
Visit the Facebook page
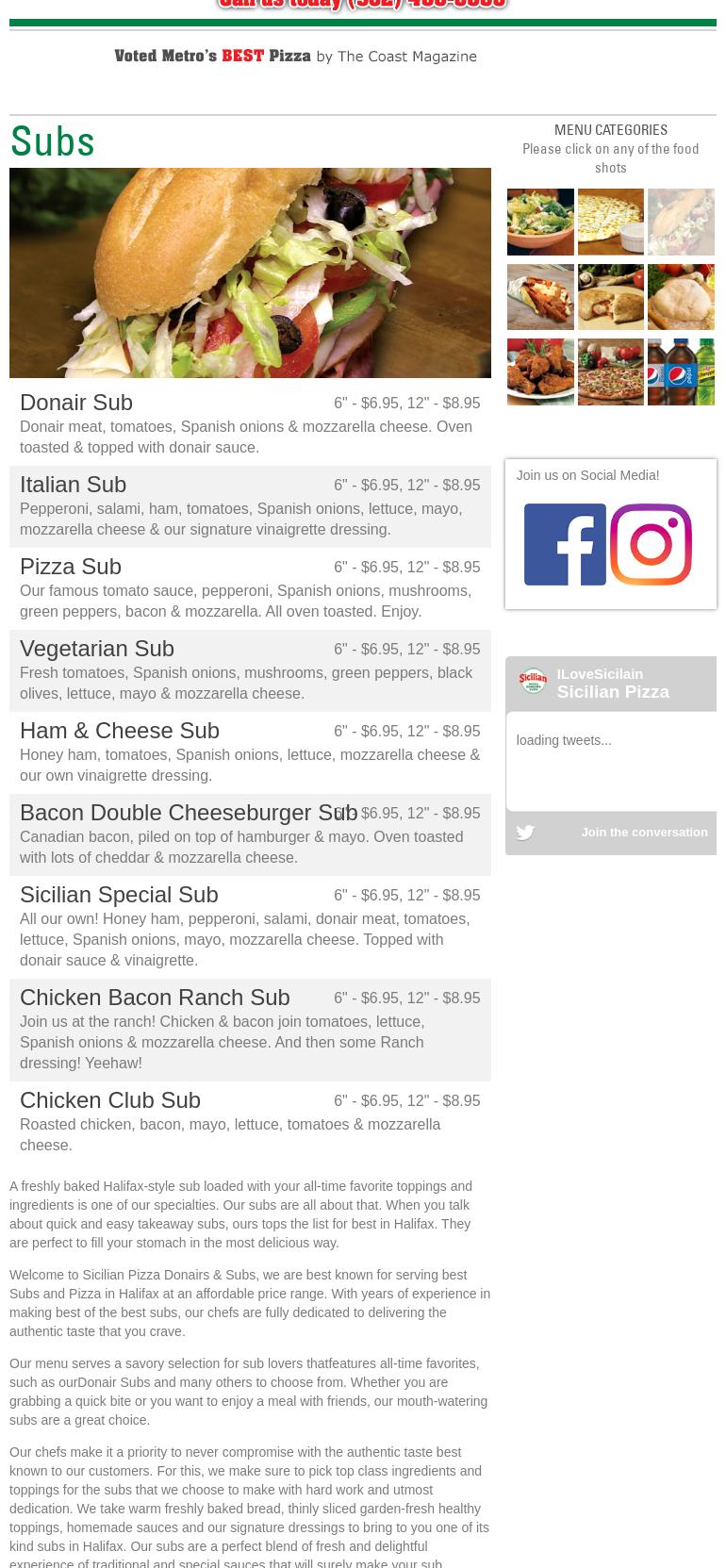tap(565, 545)
